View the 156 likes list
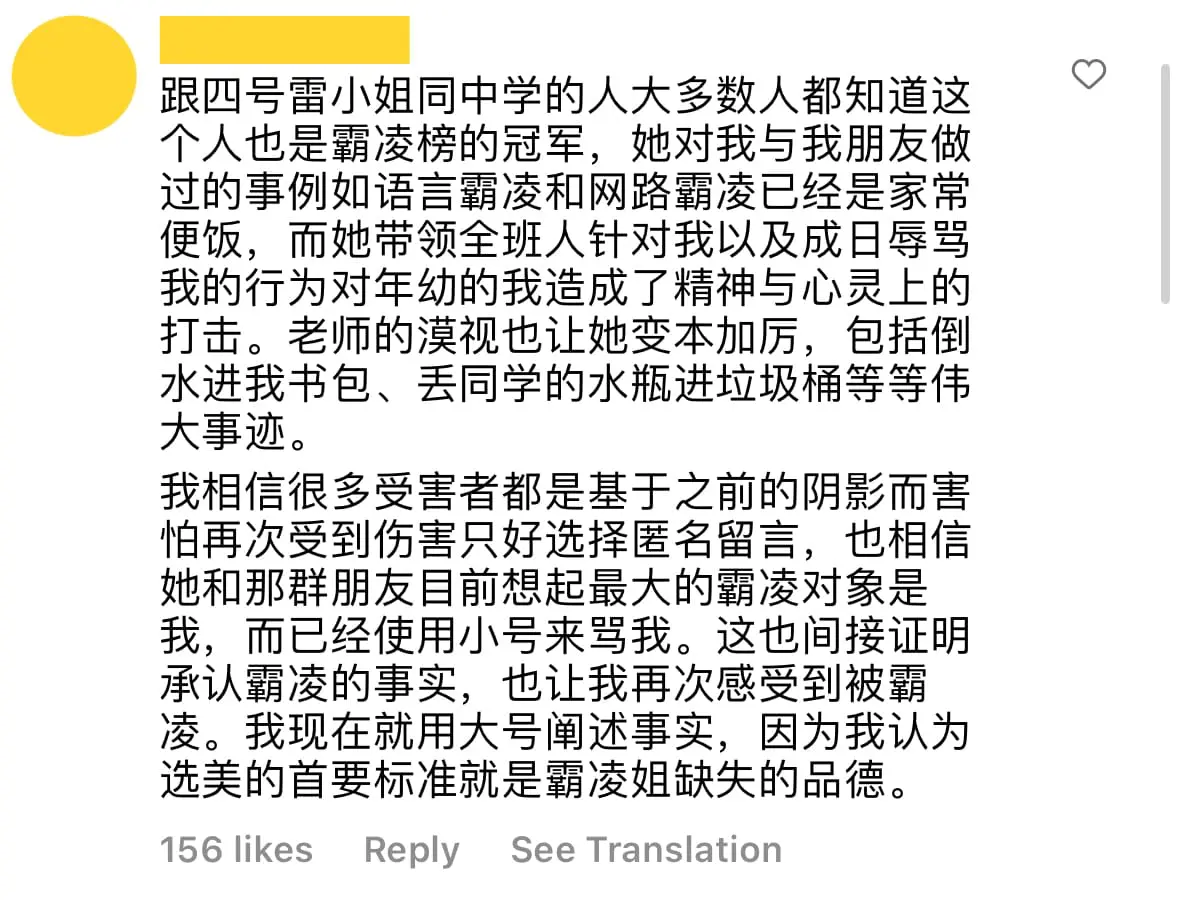 pos(236,850)
